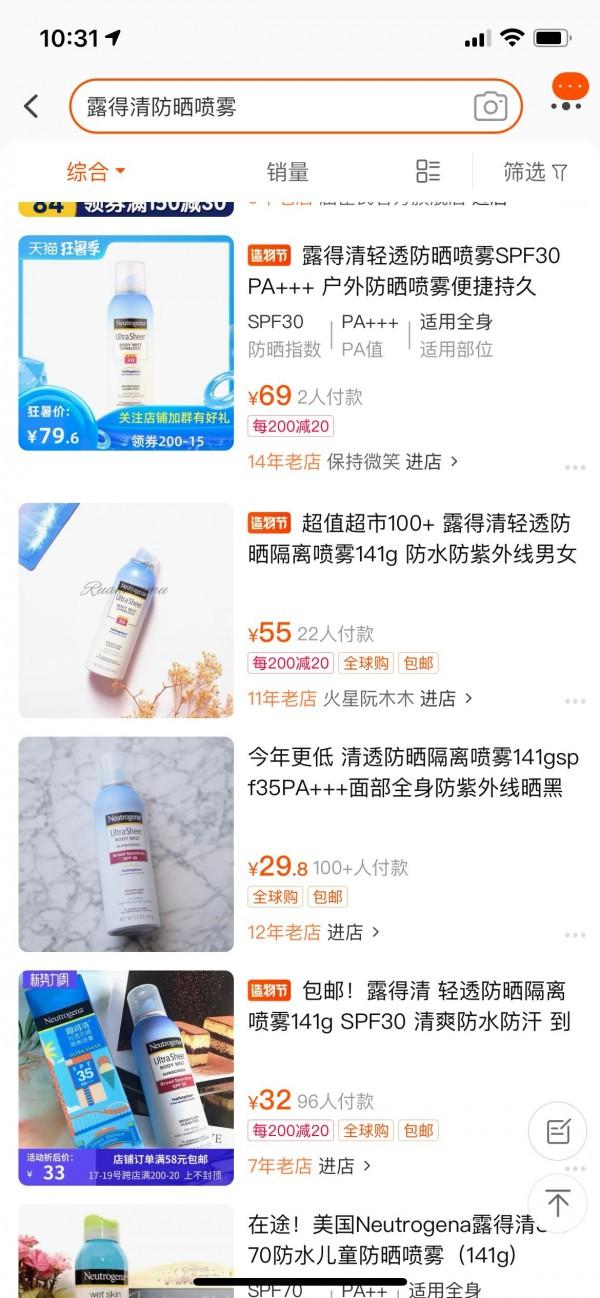Viewport: 600px width, 1298px height.
Task: Switch the list layout view
Action: coord(428,171)
